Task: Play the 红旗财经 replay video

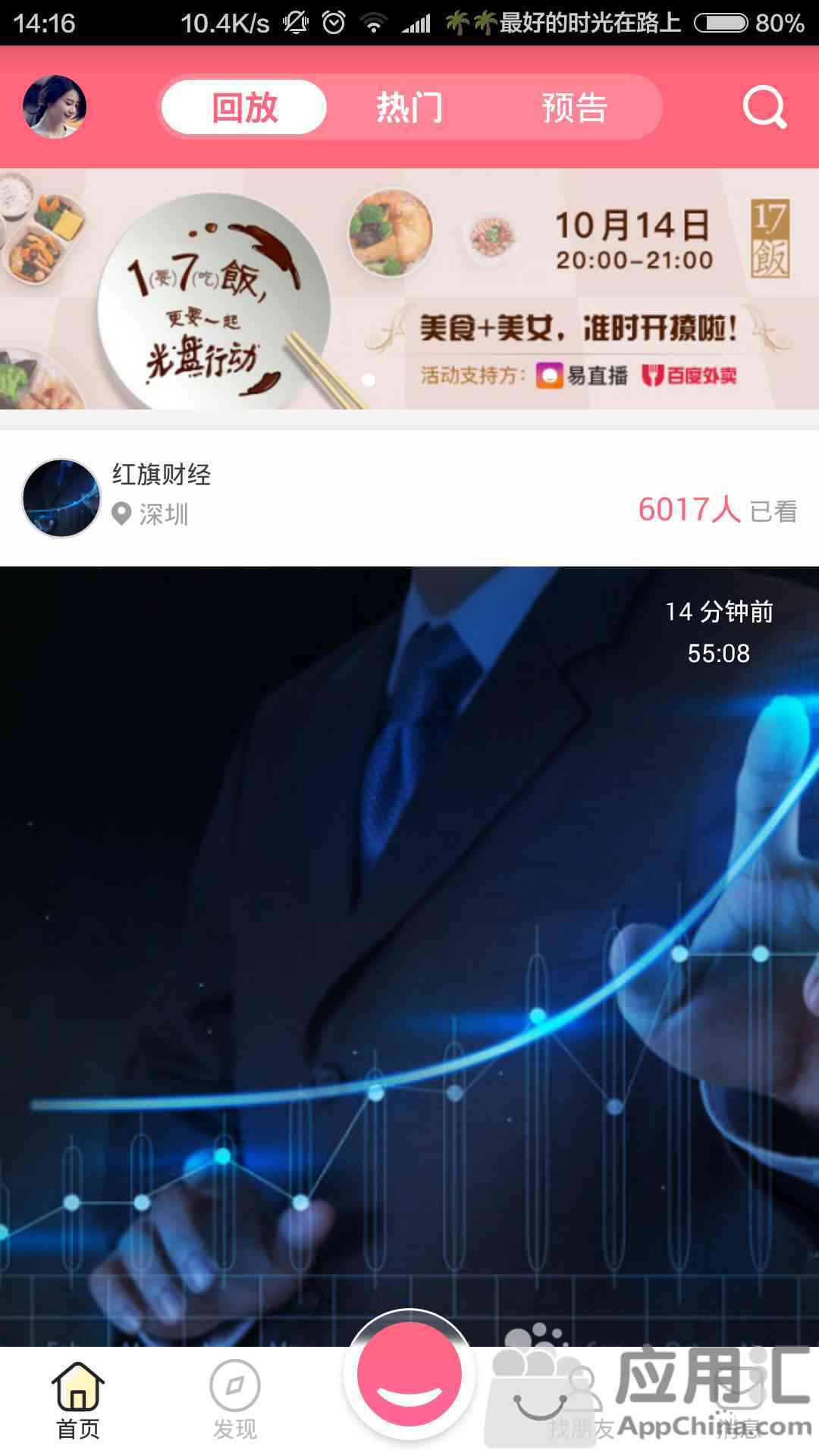Action: tap(409, 956)
